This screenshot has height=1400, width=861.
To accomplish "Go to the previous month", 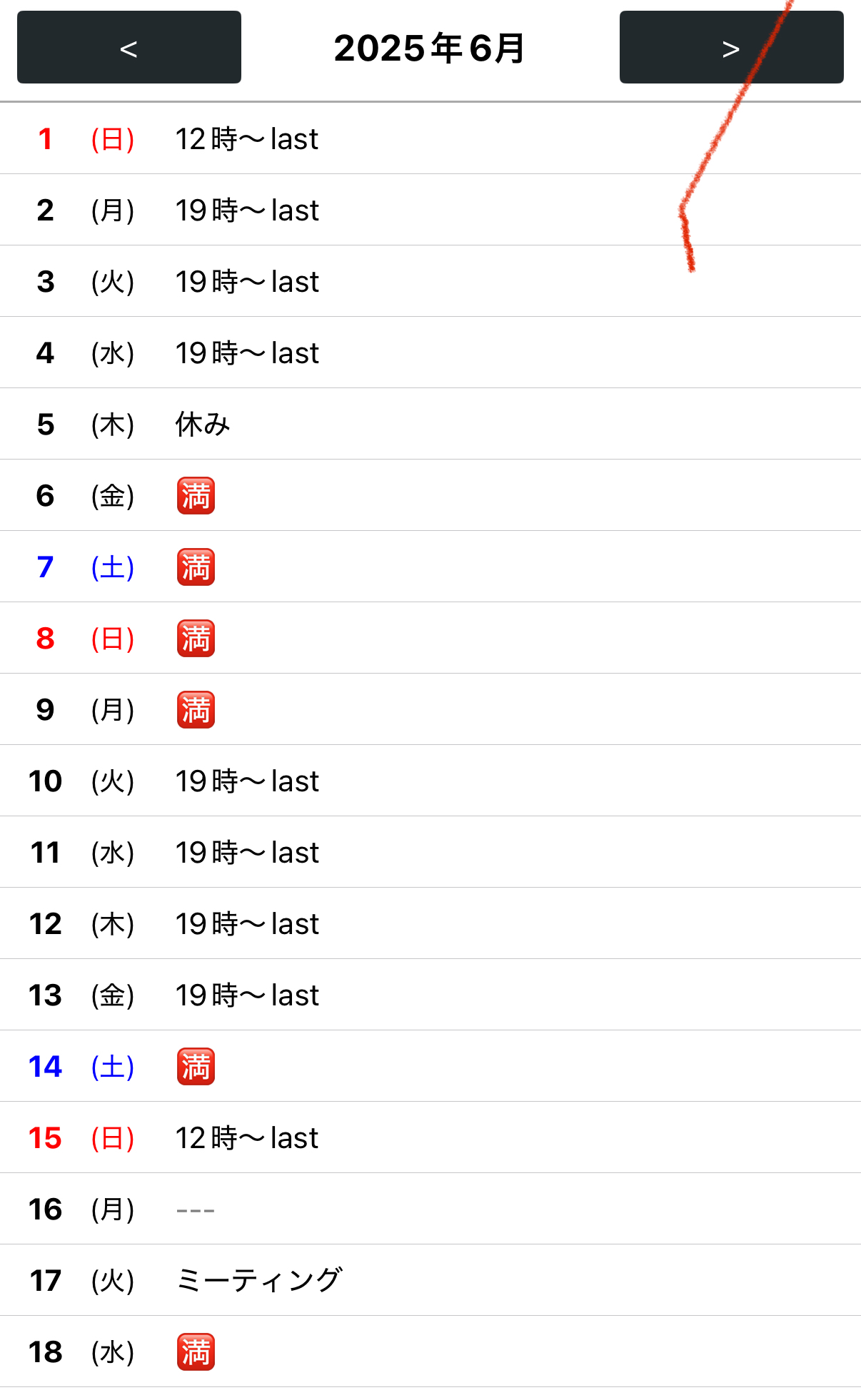I will (129, 47).
